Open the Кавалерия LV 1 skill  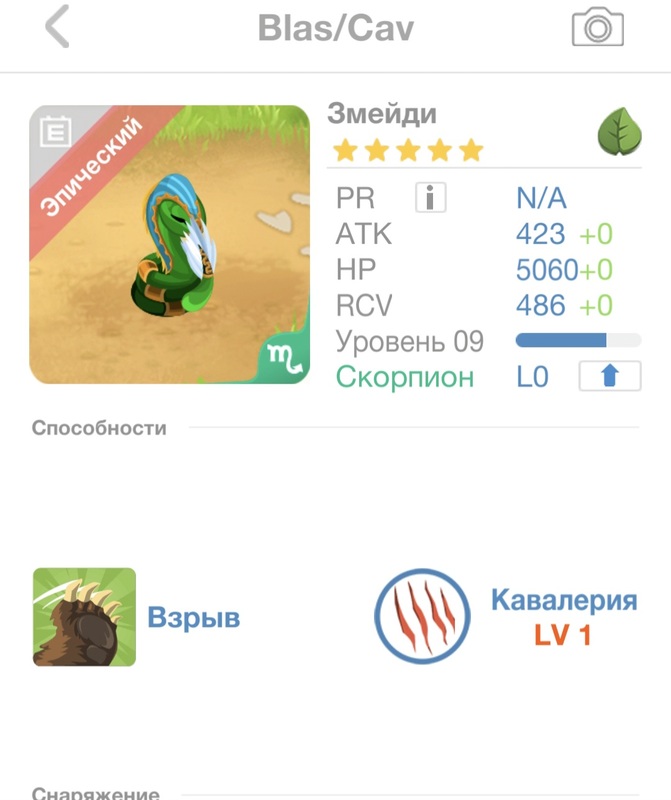click(421, 616)
